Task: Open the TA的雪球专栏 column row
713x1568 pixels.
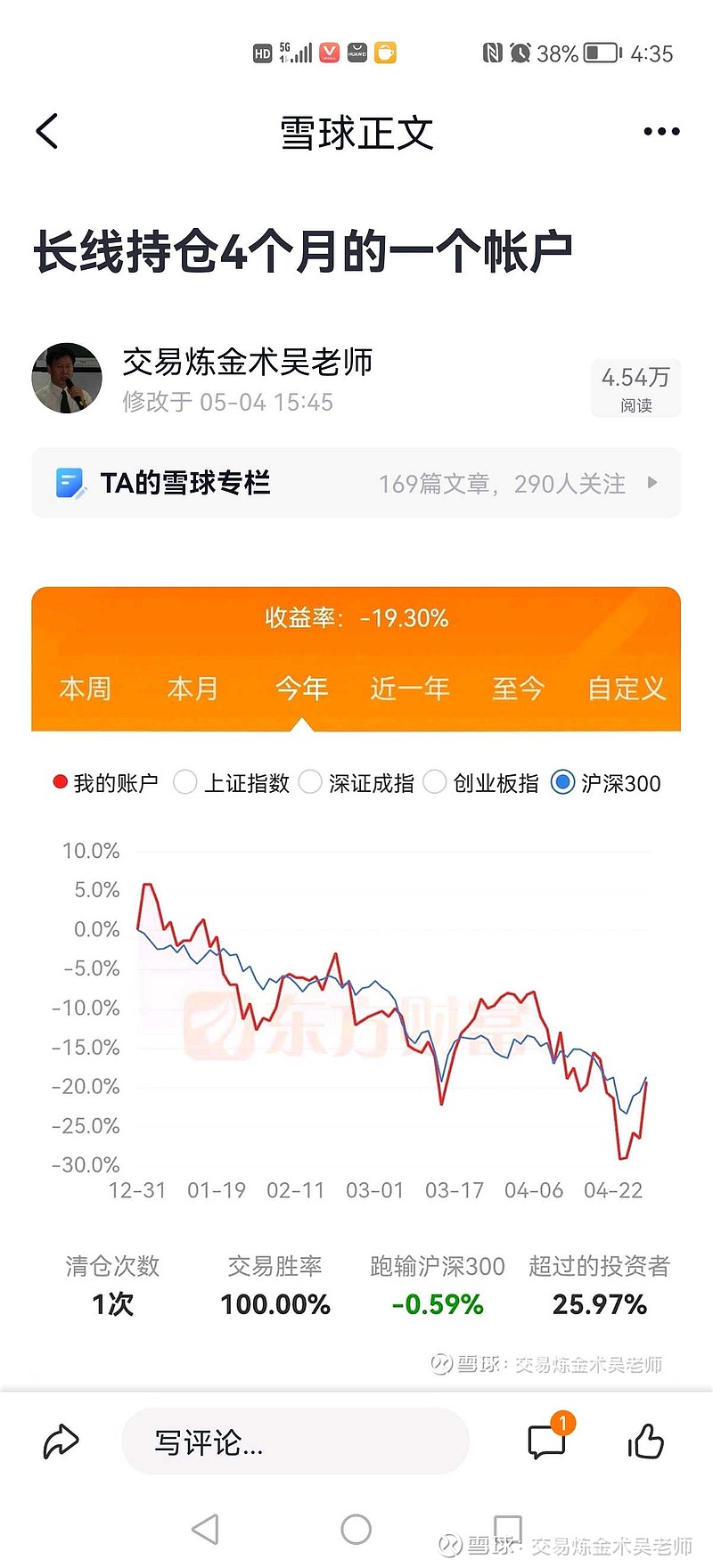Action: [x=356, y=483]
